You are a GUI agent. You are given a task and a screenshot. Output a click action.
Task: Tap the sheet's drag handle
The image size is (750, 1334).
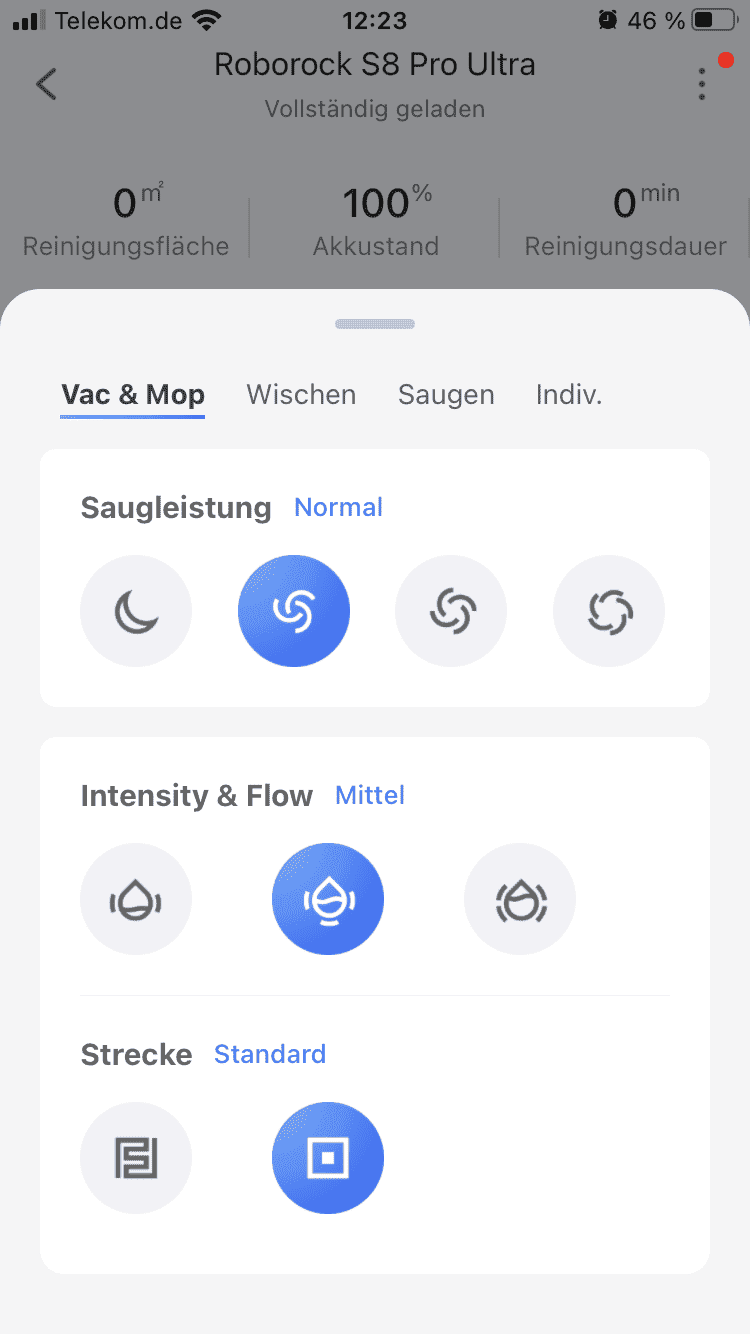(375, 324)
